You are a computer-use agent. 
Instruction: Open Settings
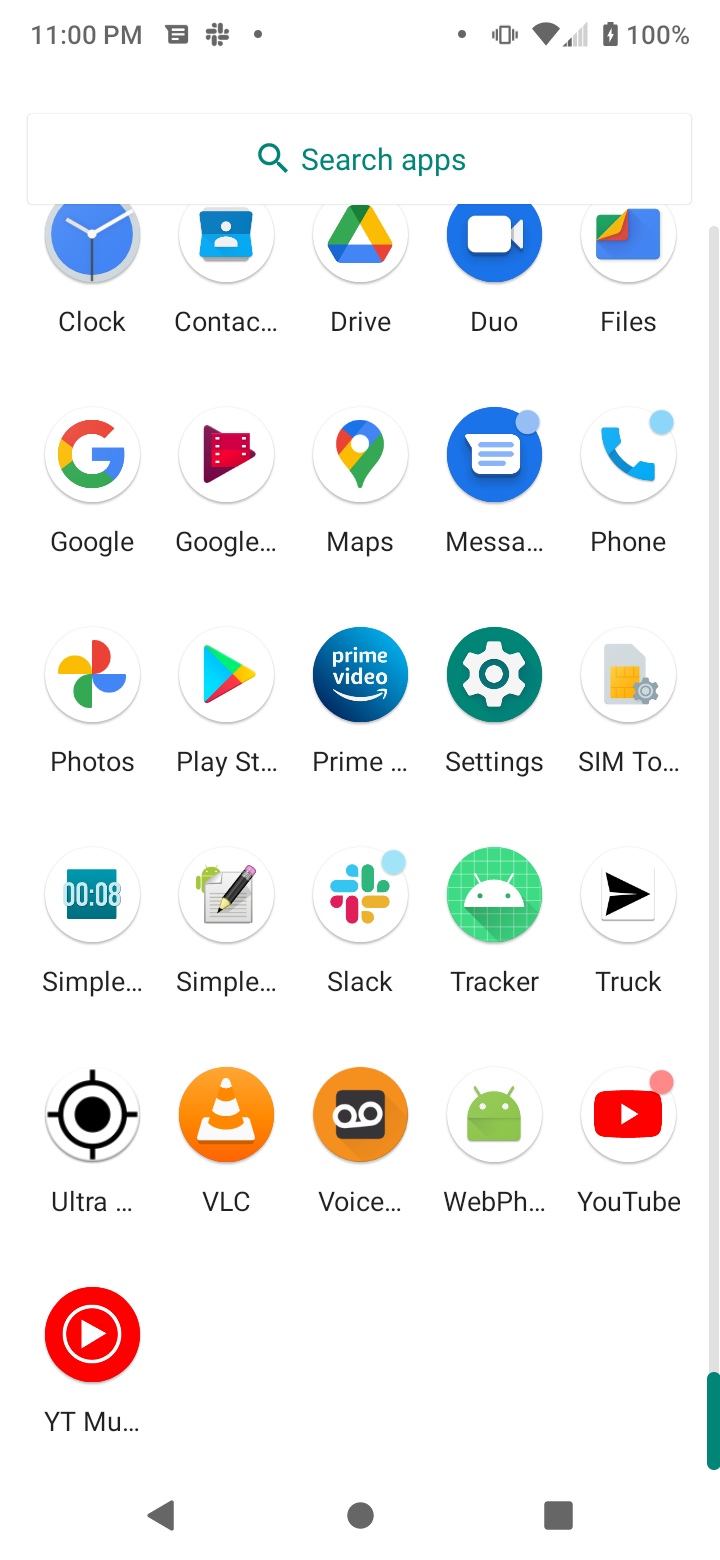coord(494,675)
